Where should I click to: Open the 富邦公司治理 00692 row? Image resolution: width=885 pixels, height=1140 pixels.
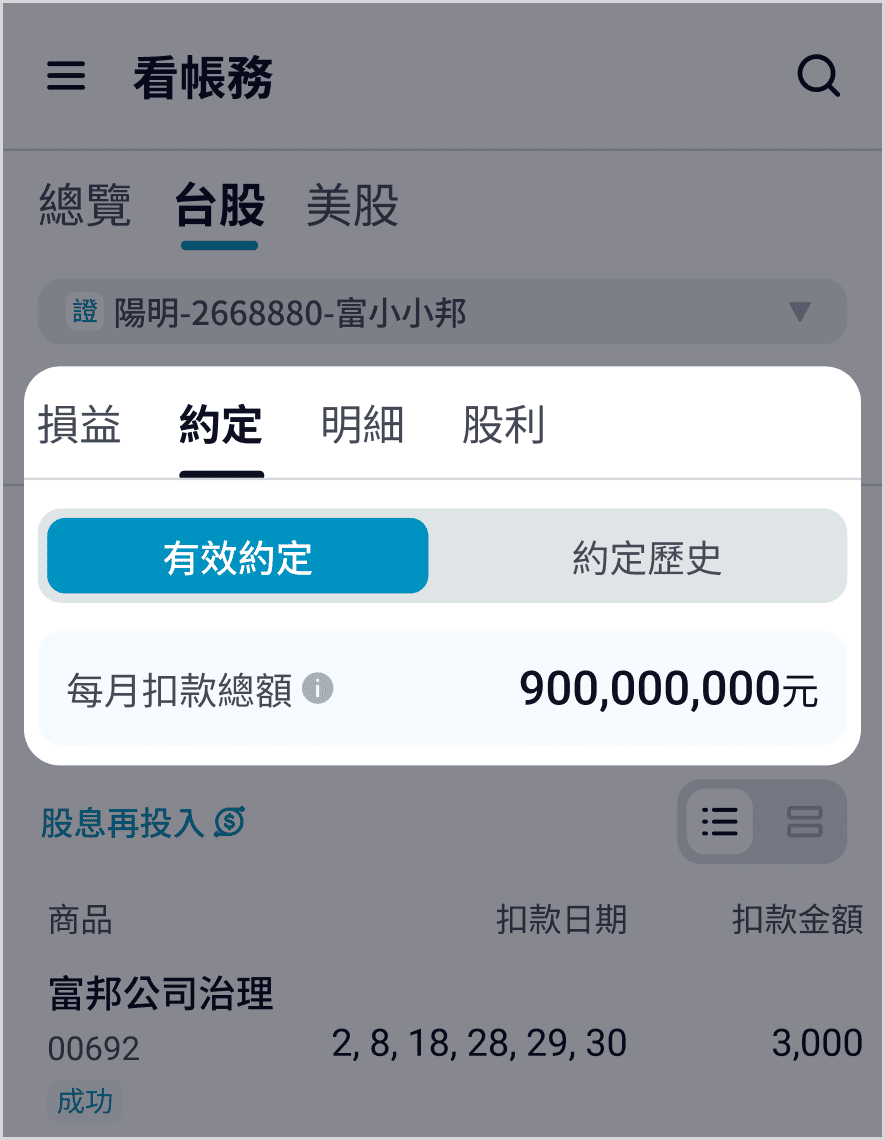(x=442, y=1044)
